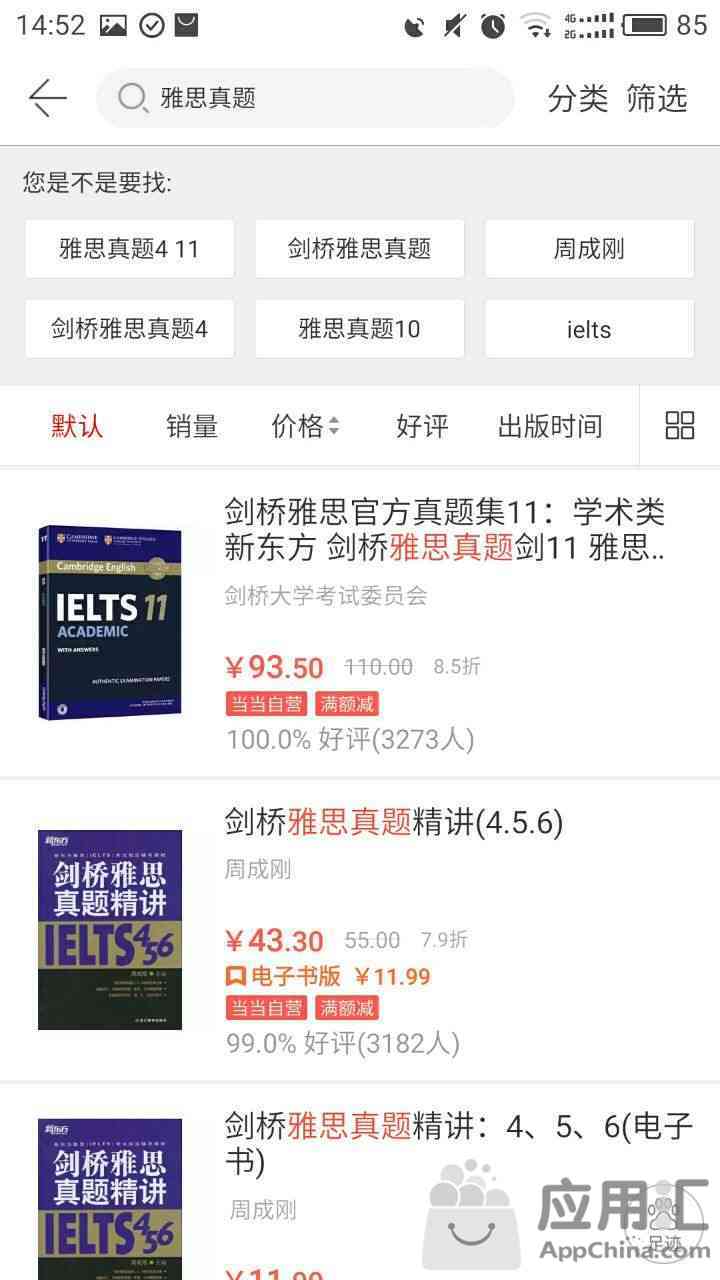Viewport: 720px width, 1280px height.
Task: Select the 雅思真题10 suggestion chip
Action: [x=359, y=329]
